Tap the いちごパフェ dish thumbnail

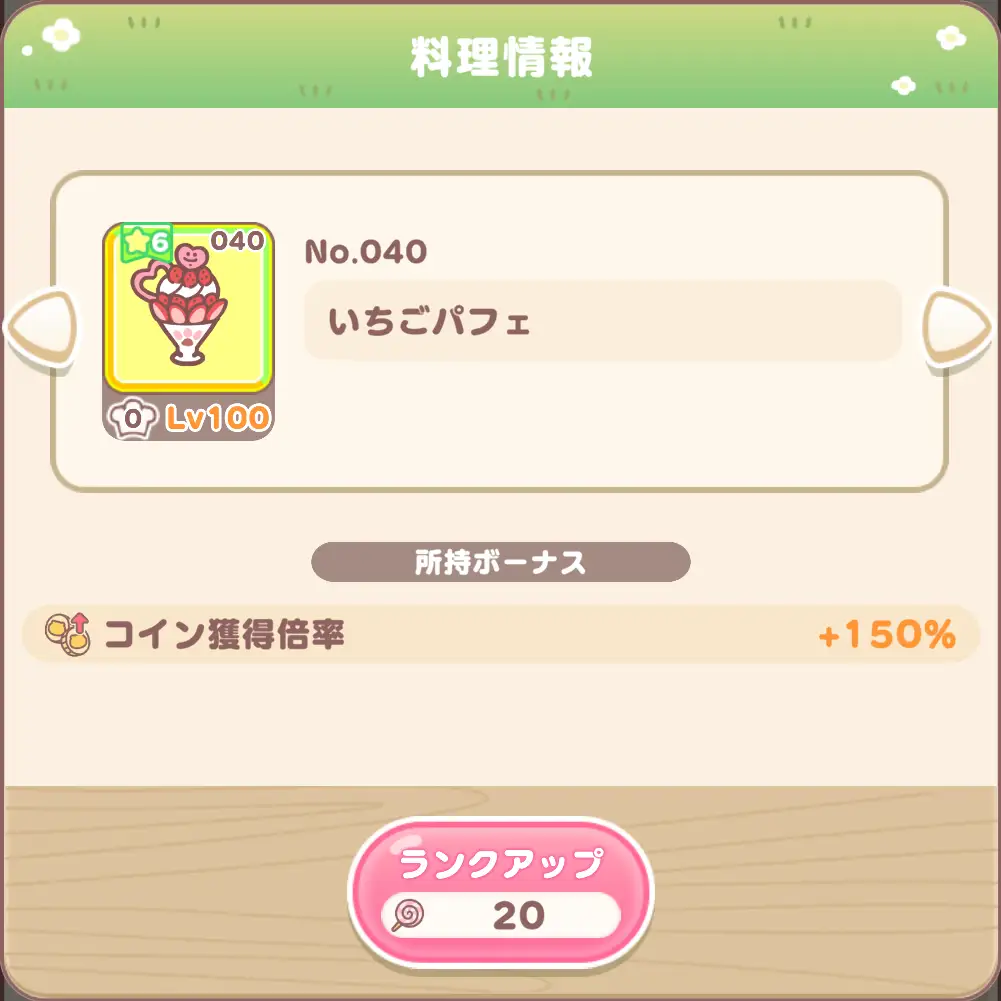tap(188, 330)
